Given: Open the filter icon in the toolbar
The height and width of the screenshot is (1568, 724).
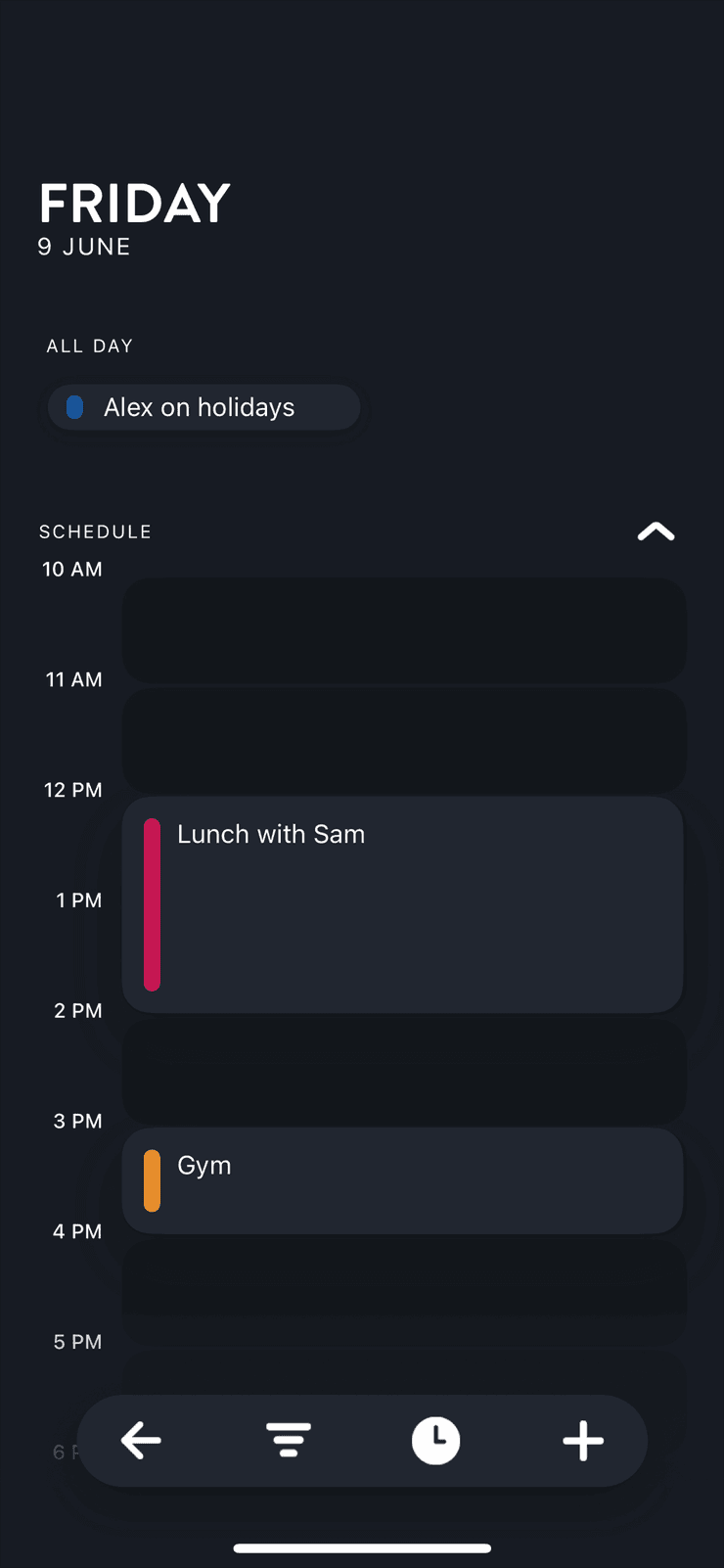Looking at the screenshot, I should 289,1440.
